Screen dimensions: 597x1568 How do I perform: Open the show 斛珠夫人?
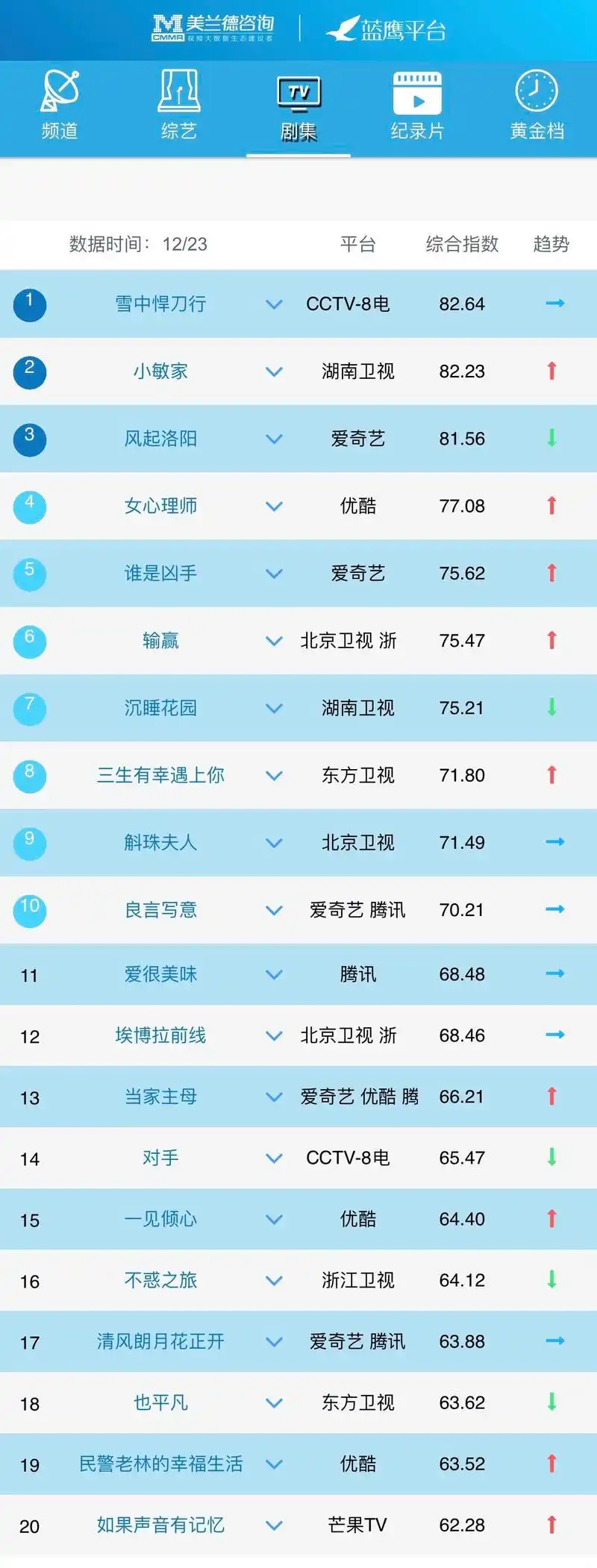(x=160, y=842)
